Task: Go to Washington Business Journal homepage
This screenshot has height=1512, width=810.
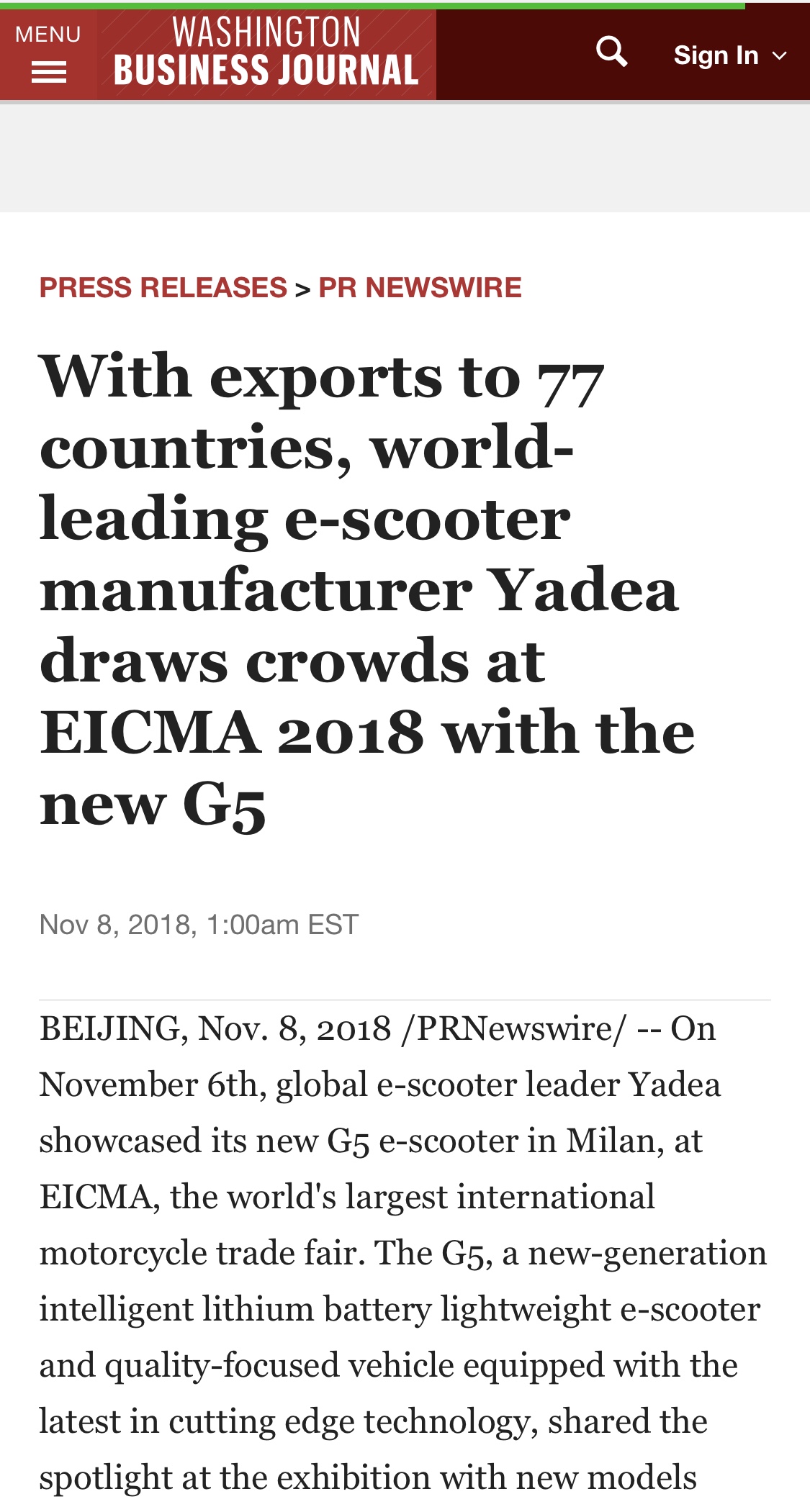Action: click(266, 53)
